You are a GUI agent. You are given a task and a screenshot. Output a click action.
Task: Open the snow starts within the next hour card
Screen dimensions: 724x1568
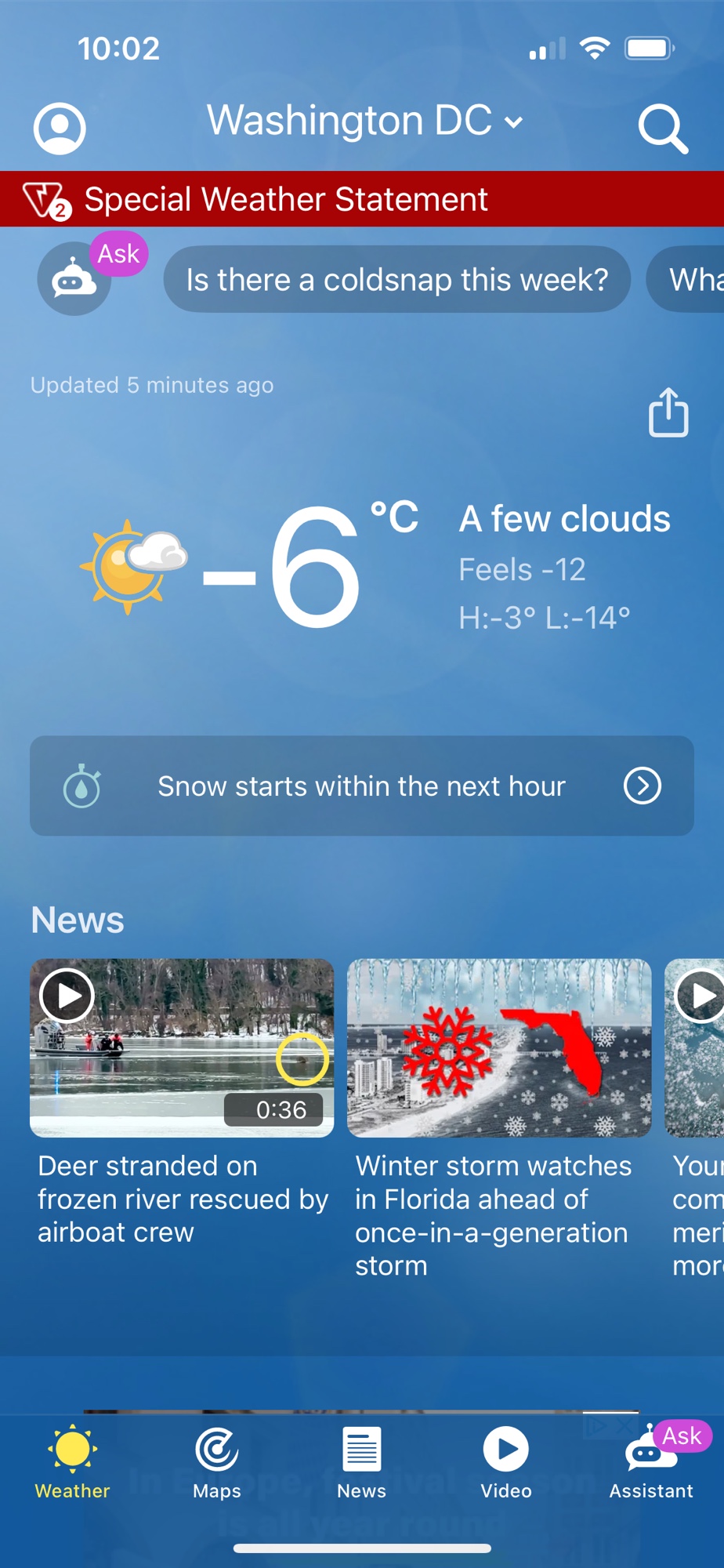pyautogui.click(x=362, y=786)
